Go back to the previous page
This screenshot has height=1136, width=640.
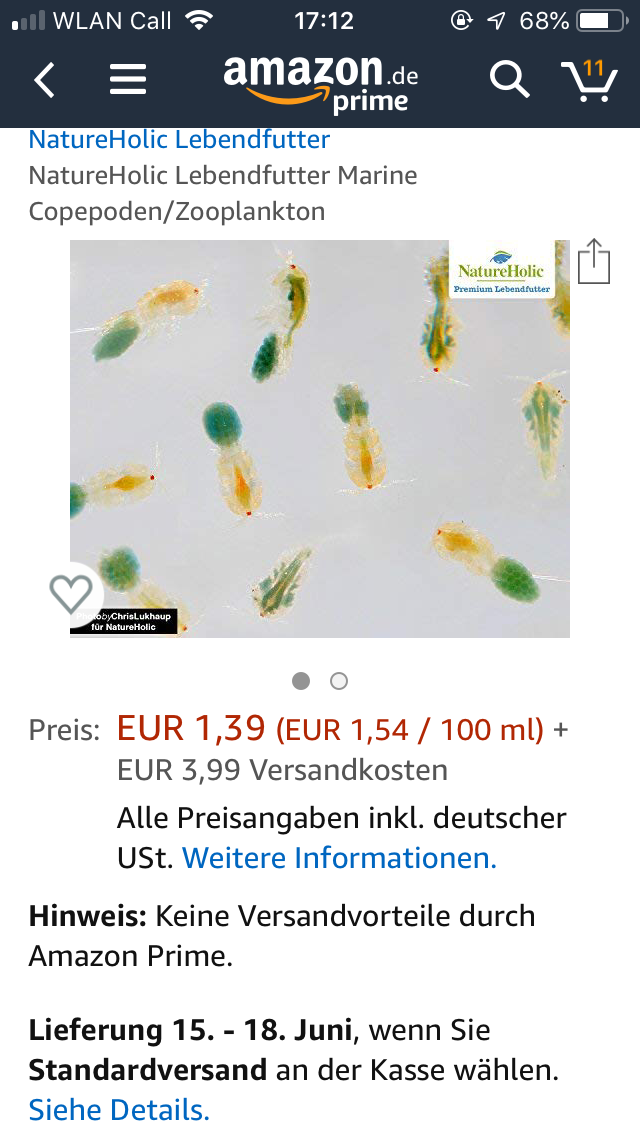[45, 80]
